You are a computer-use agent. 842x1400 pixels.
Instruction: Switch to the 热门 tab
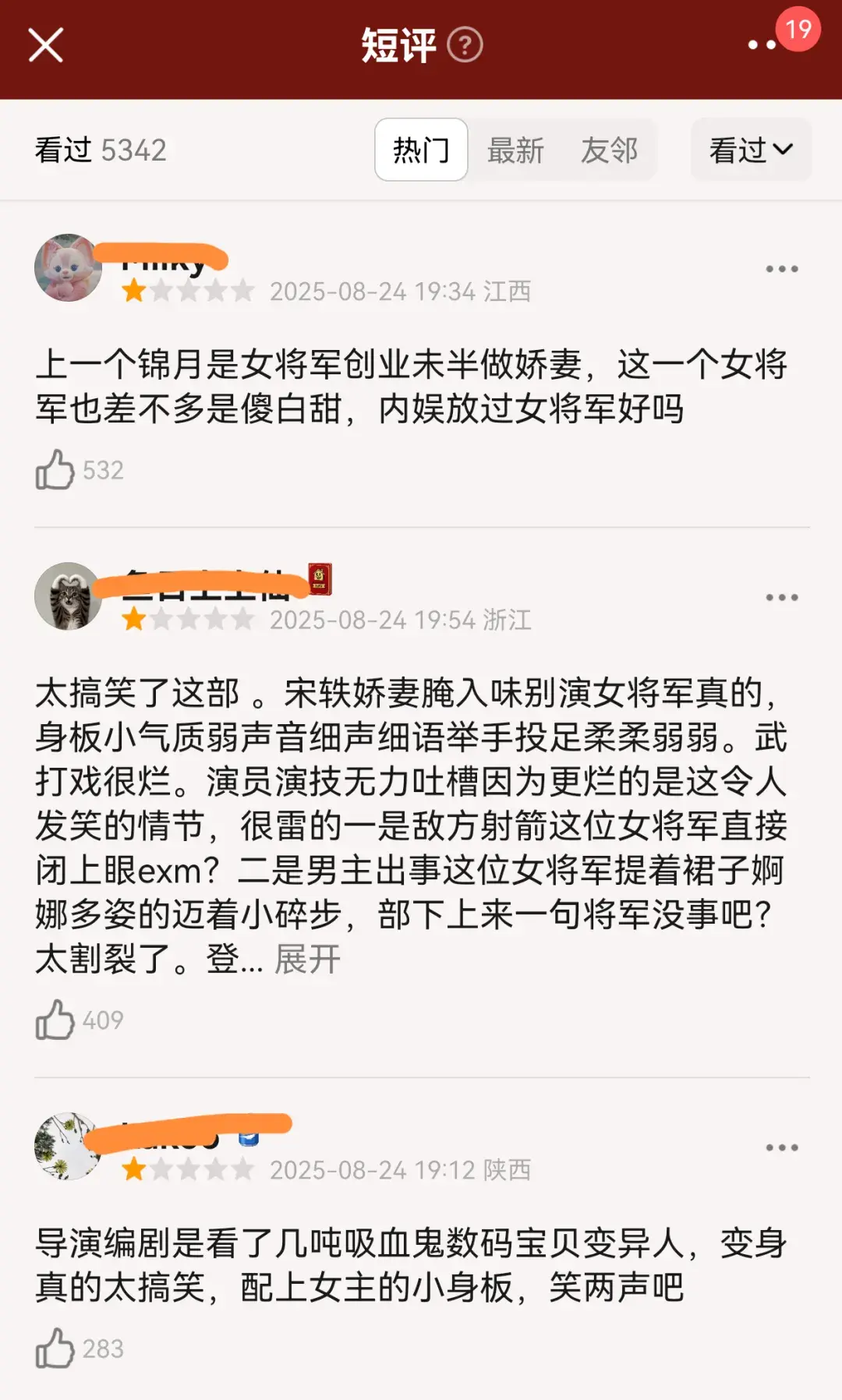(x=421, y=150)
